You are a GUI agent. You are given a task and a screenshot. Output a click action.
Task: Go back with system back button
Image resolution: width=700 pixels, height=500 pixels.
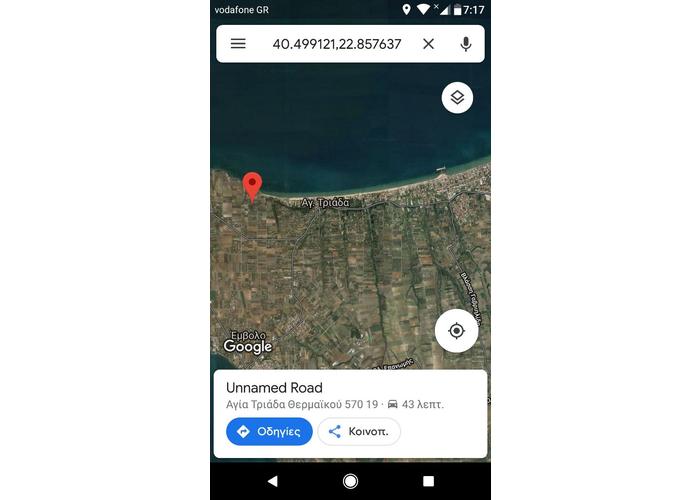(x=272, y=481)
